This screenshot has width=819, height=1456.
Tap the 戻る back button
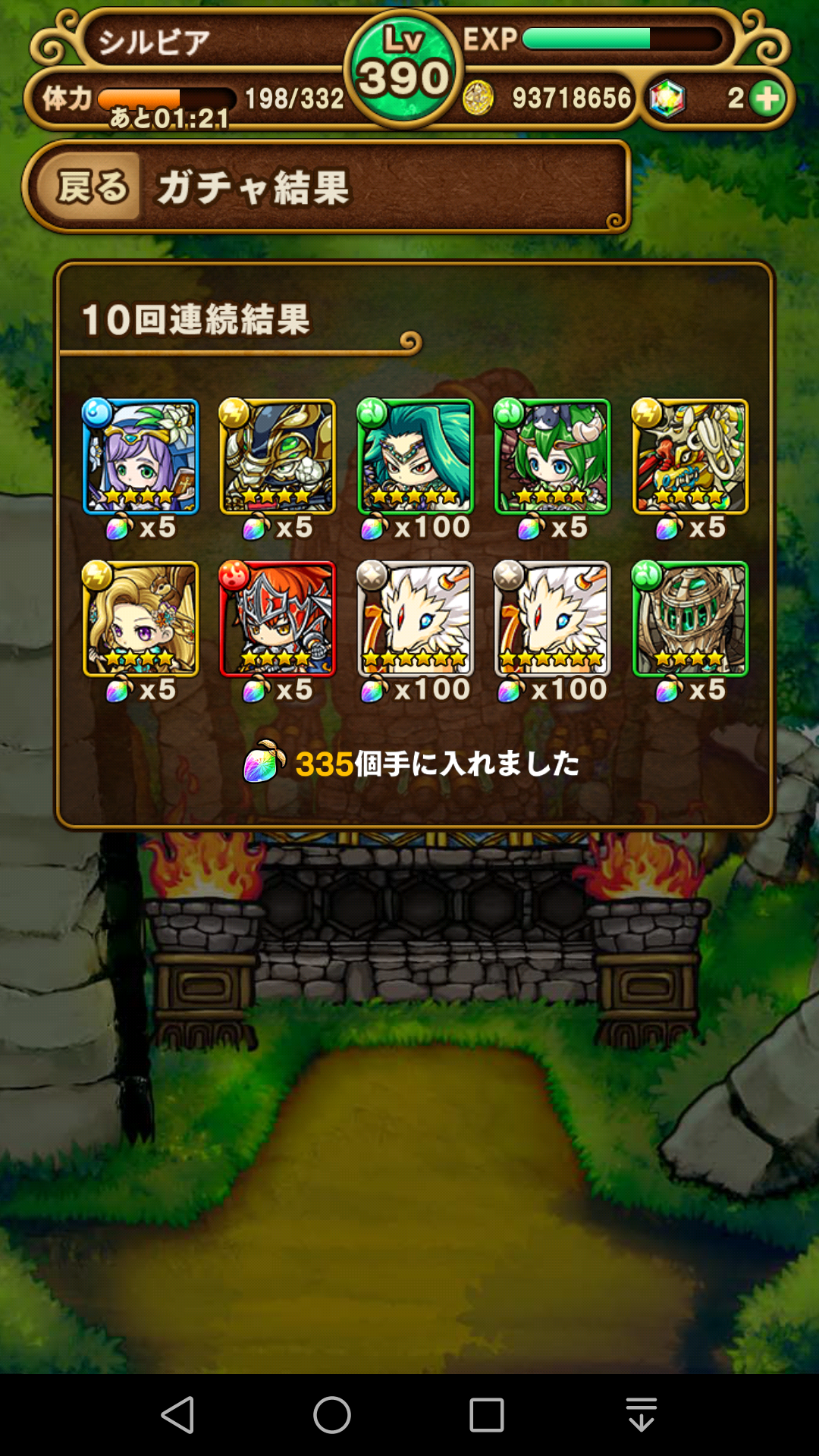[x=95, y=187]
